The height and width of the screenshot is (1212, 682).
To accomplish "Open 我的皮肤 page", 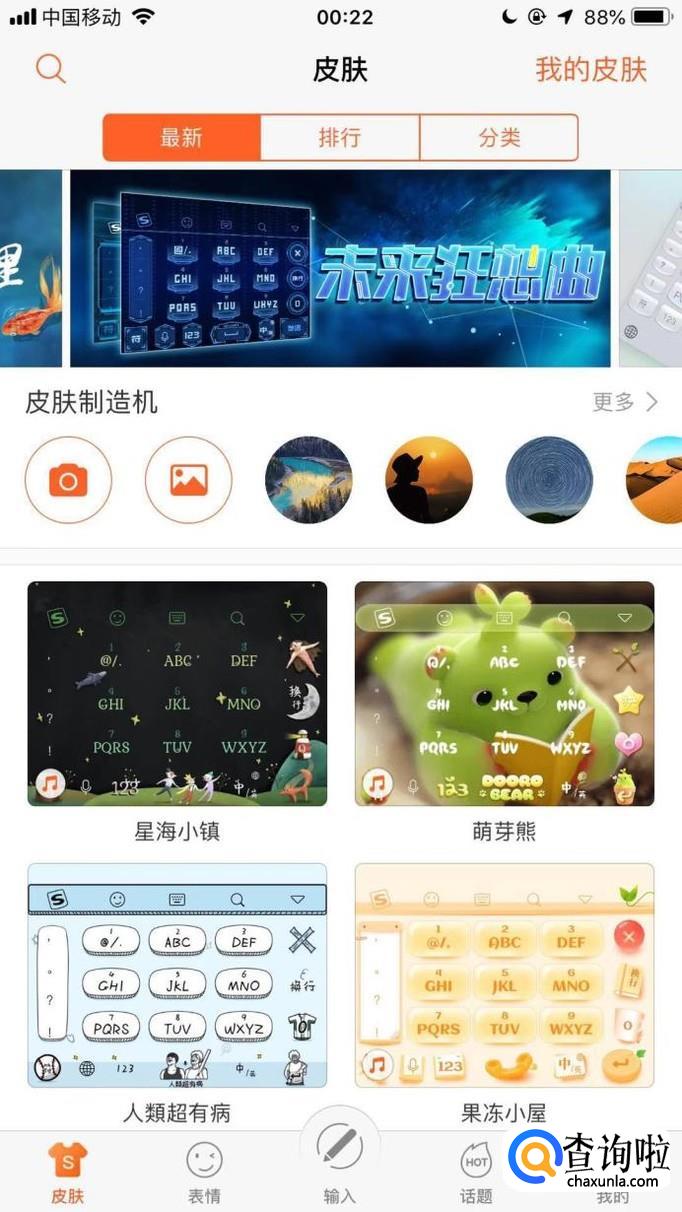I will point(591,70).
